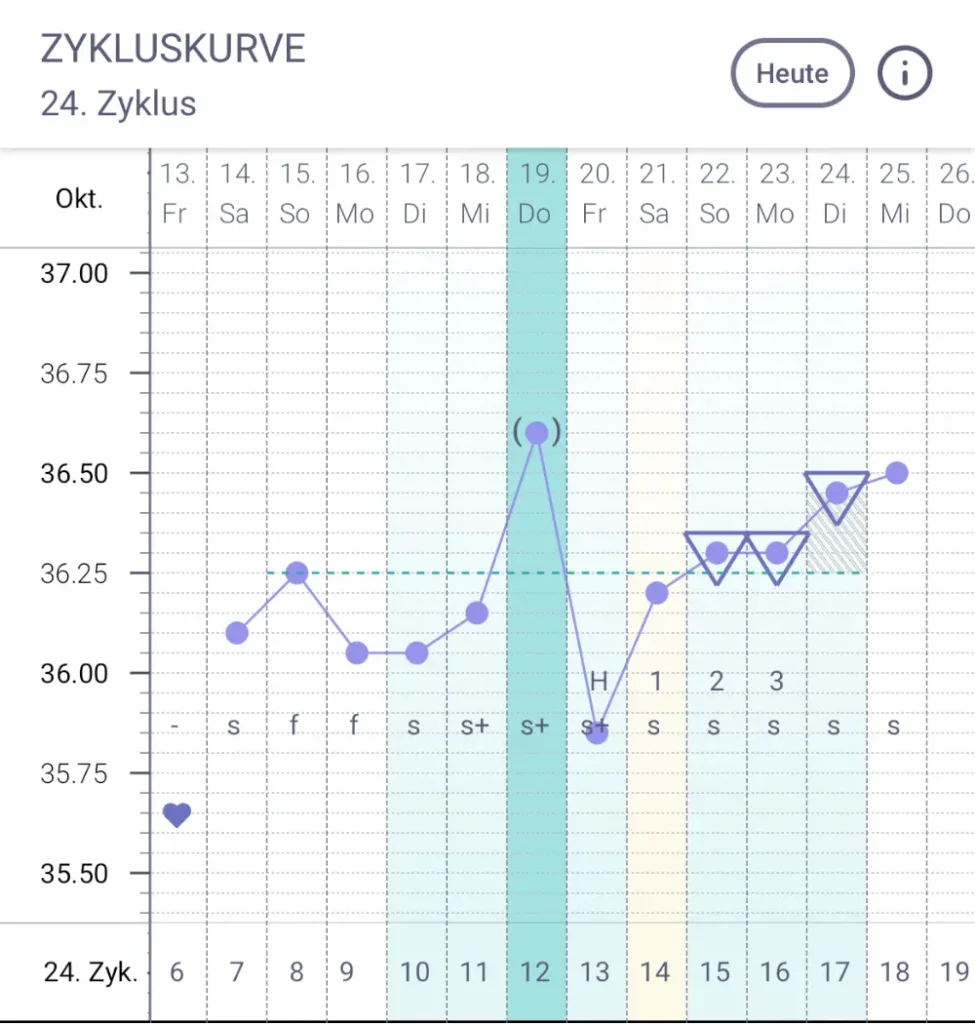Select the bracketed excluded temperature value on 19. Do
This screenshot has height=1024, width=975.
537,432
